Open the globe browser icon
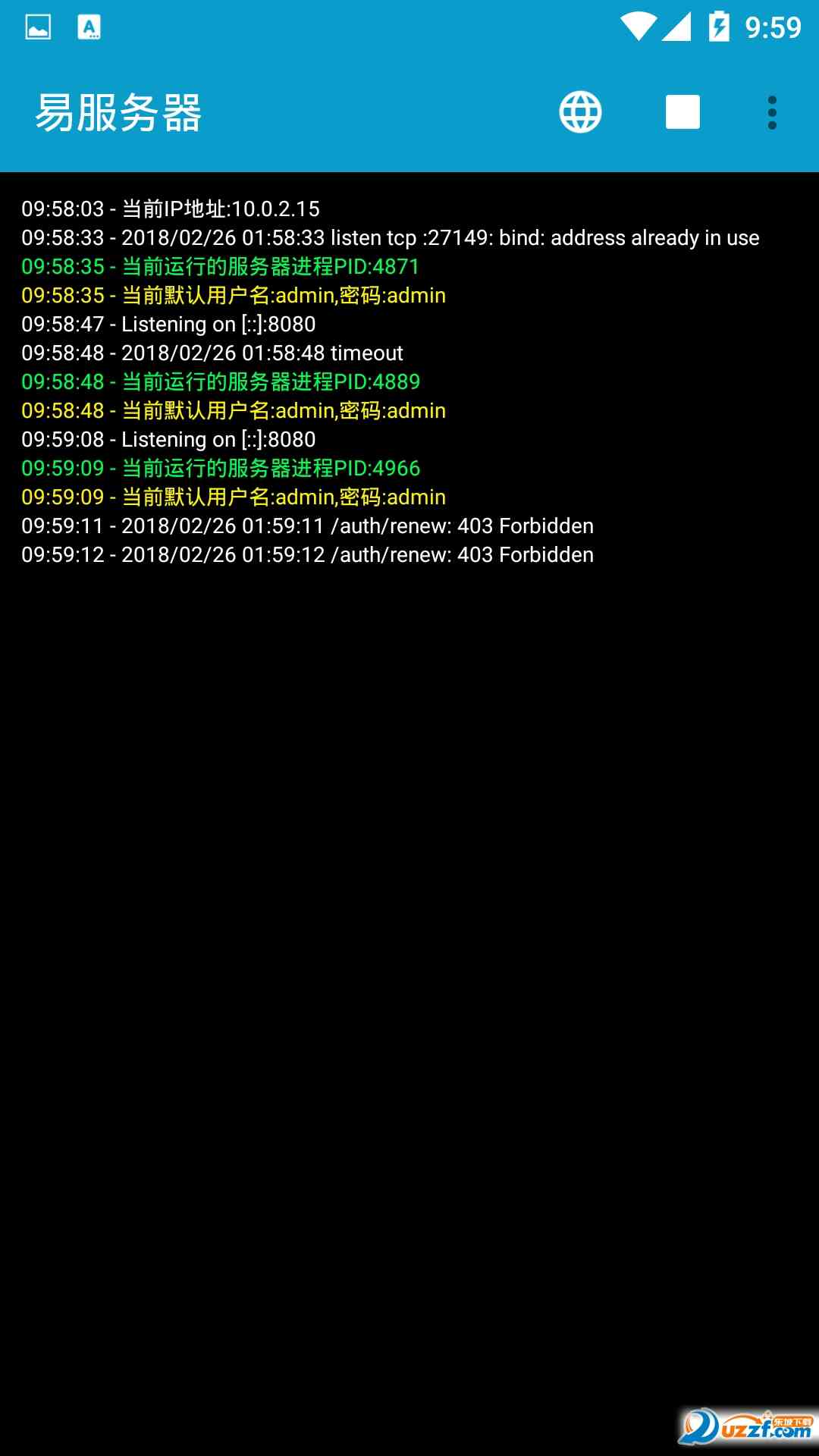 [x=580, y=112]
